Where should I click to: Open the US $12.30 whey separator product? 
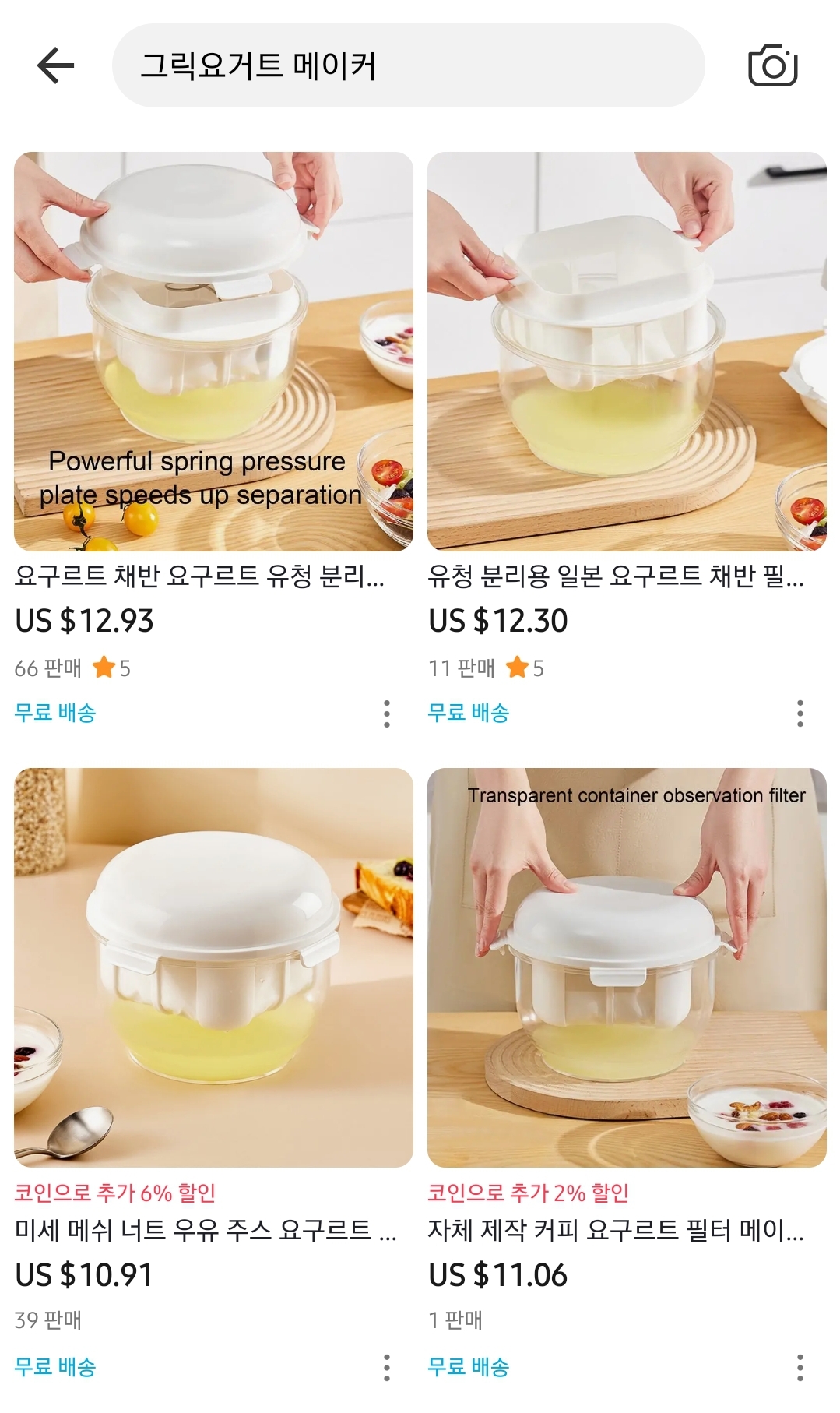coord(627,351)
